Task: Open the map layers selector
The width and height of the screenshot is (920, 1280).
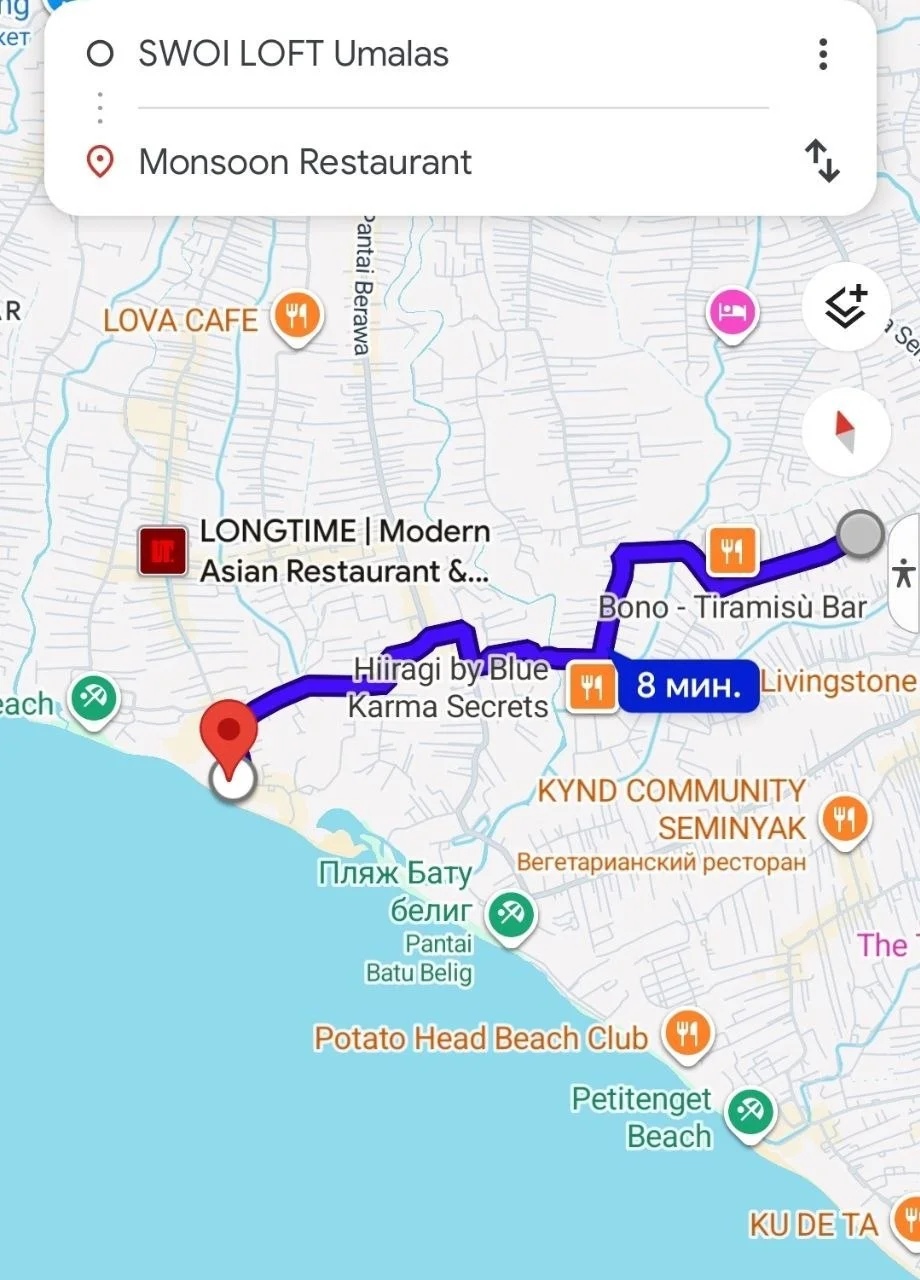Action: [846, 307]
